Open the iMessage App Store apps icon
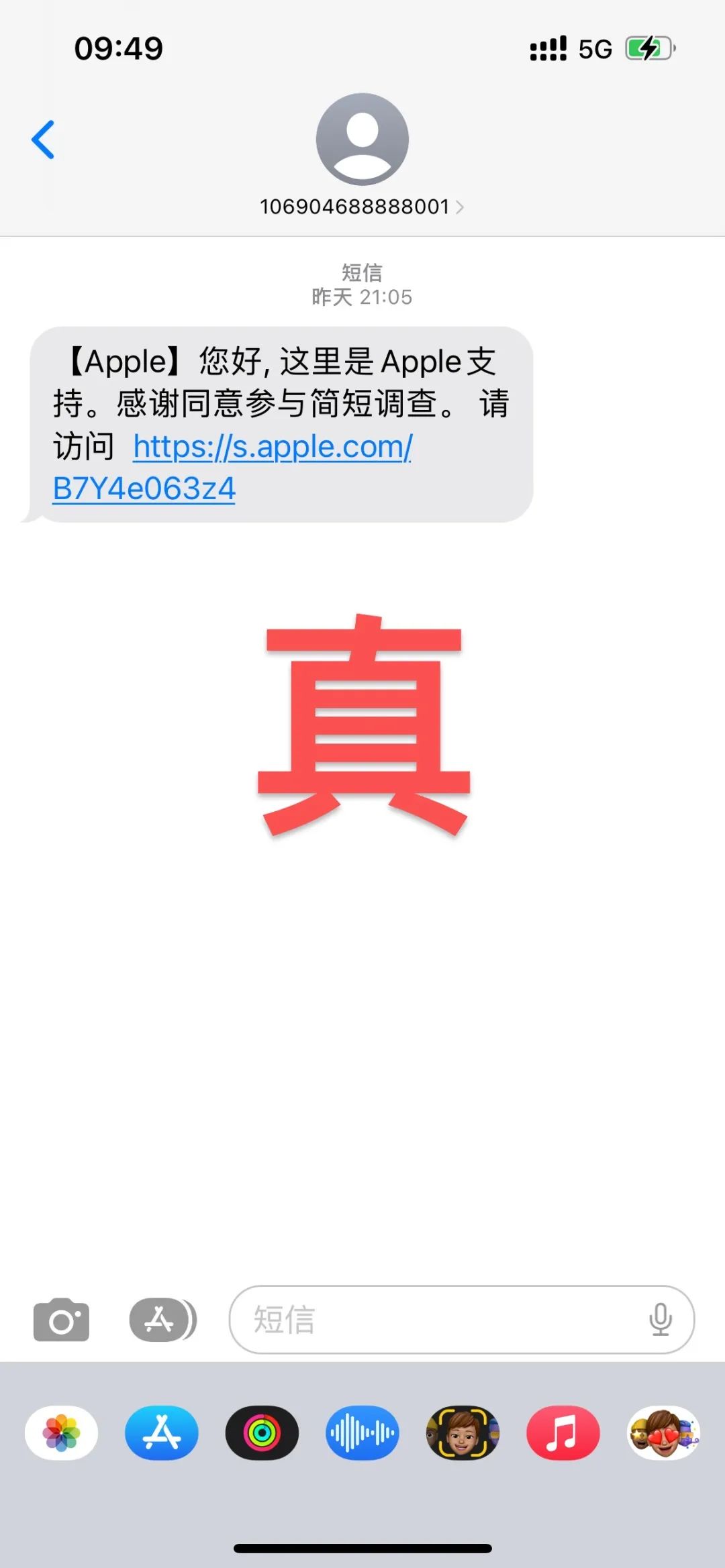The height and width of the screenshot is (1568, 725). coord(161,1319)
